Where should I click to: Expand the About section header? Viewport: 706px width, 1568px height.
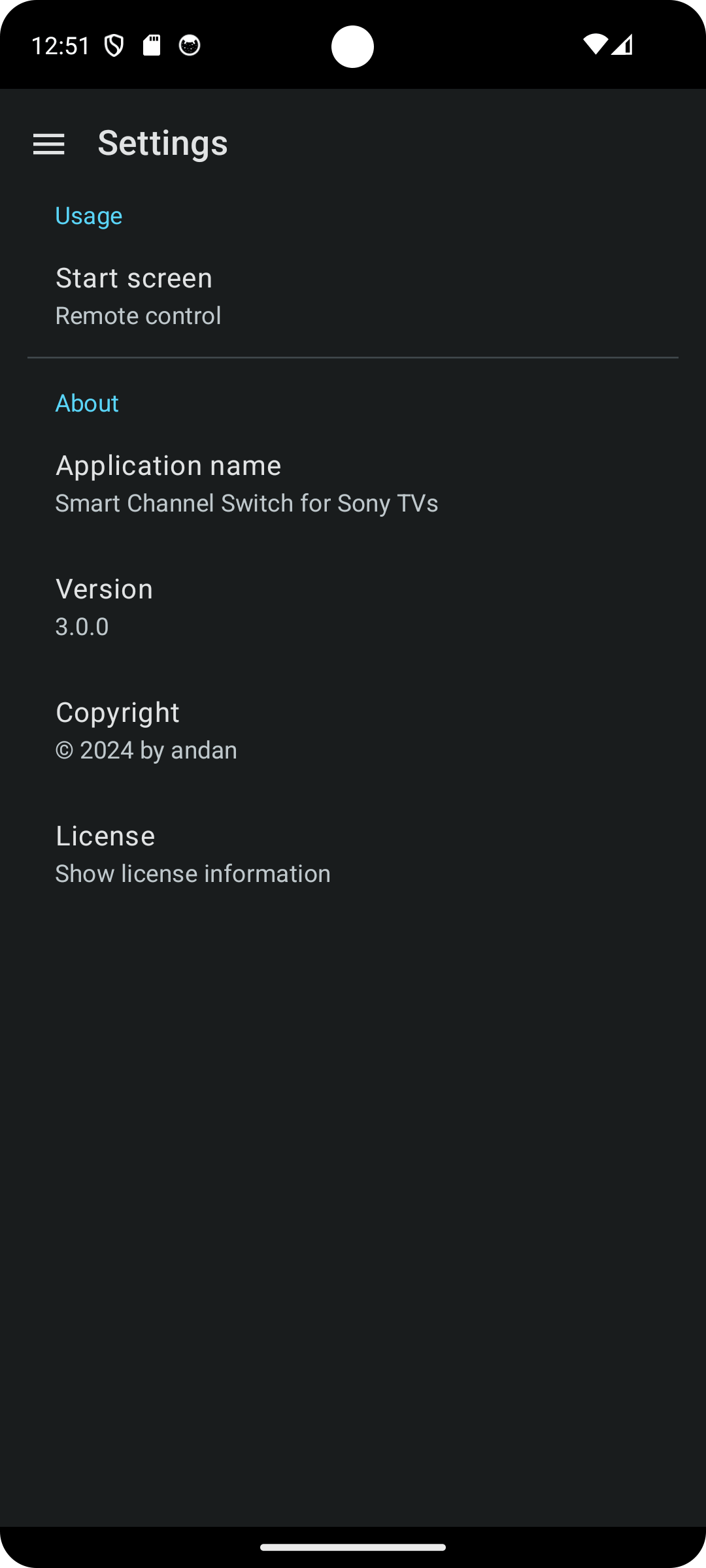pos(87,403)
